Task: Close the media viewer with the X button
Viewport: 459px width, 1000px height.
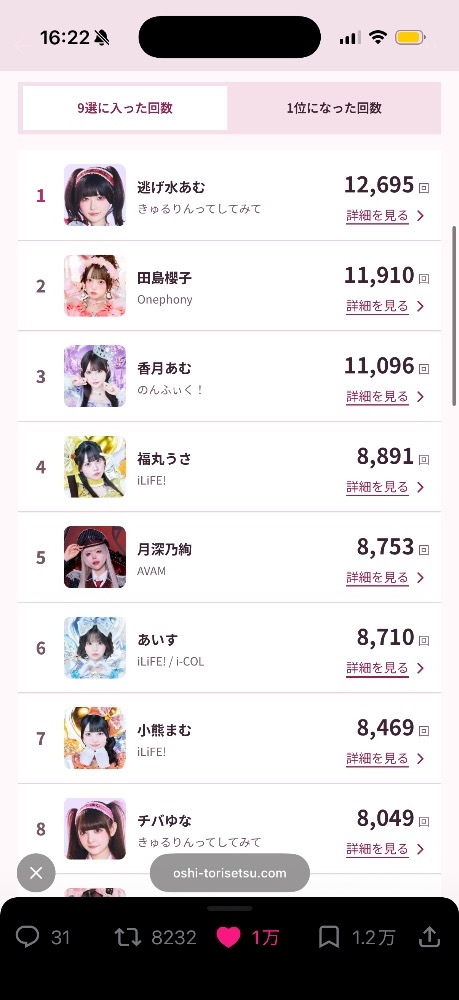Action: pyautogui.click(x=36, y=872)
